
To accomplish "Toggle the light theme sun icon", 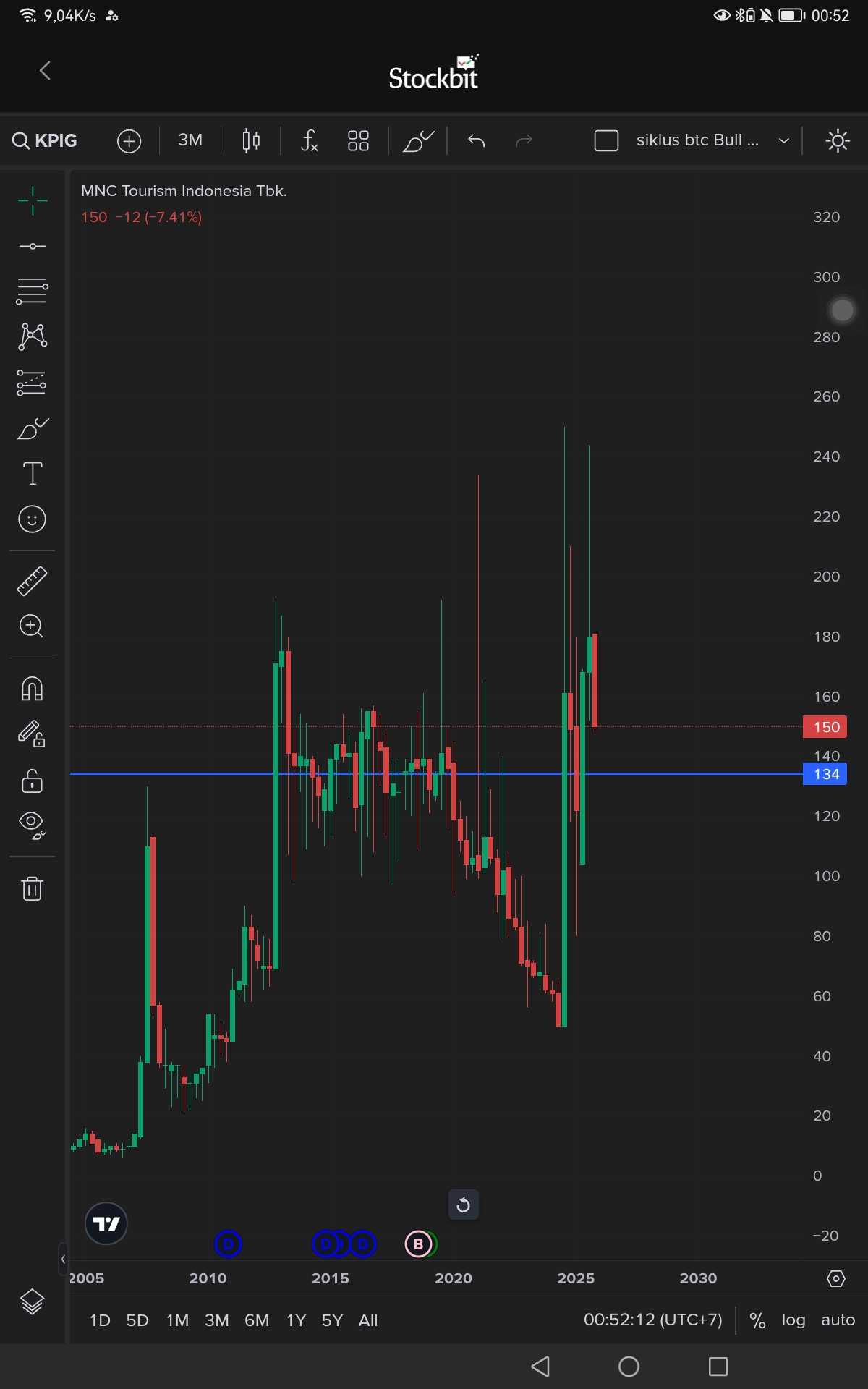I will [x=838, y=140].
